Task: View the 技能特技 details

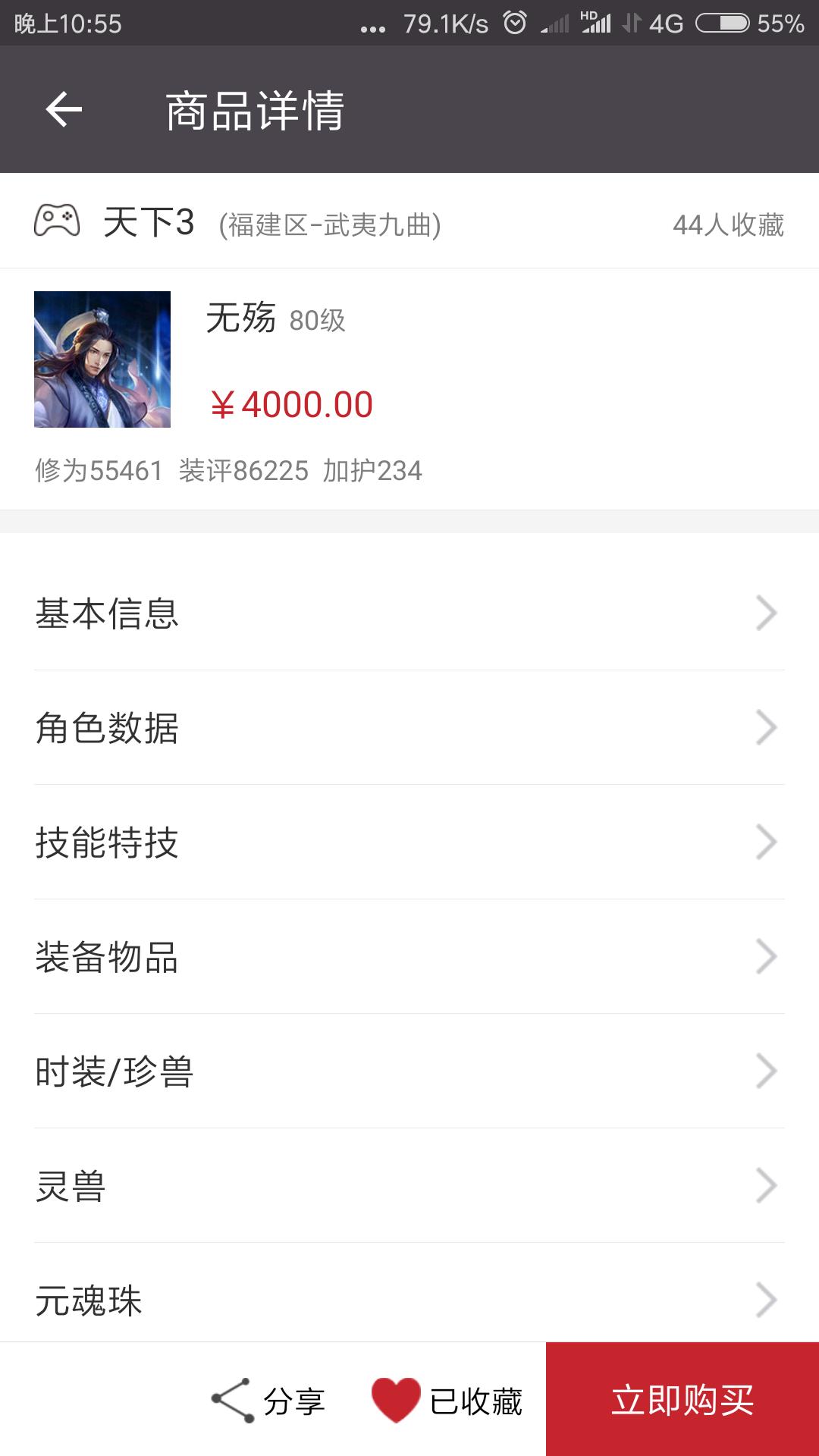Action: (x=409, y=843)
